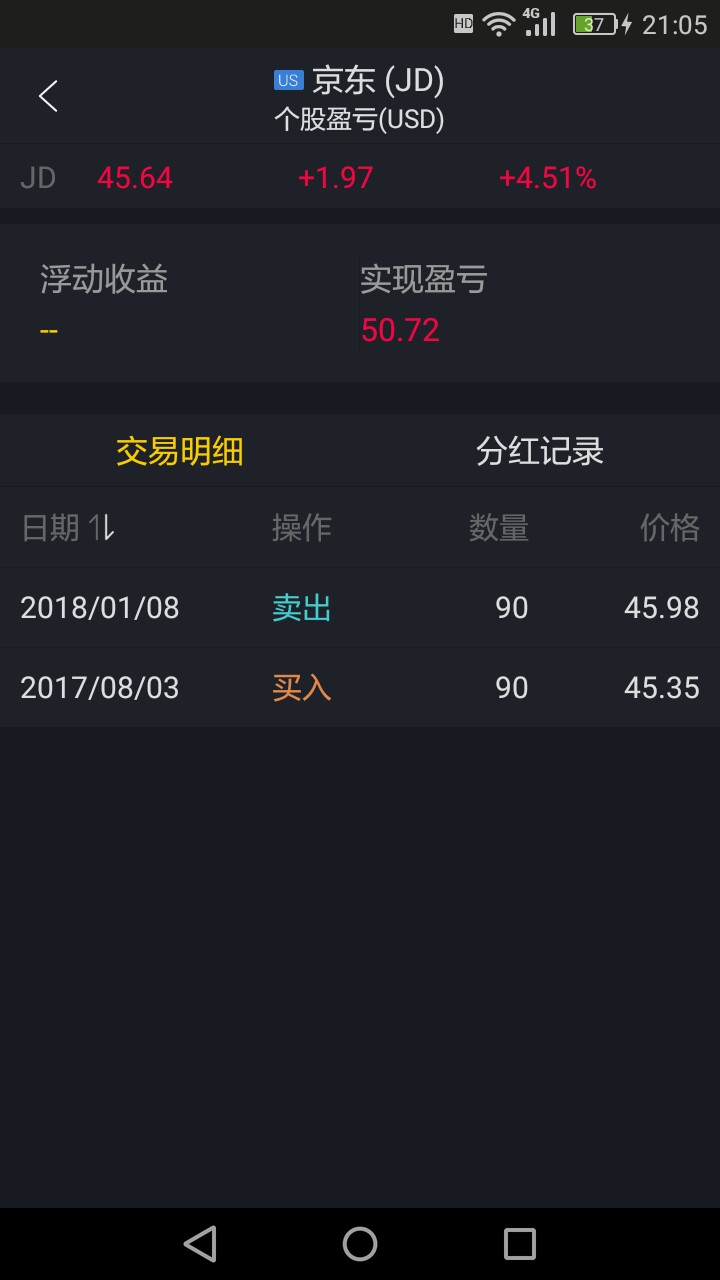Open the 2018/01/08 卖出 transaction
The height and width of the screenshot is (1280, 720).
(x=360, y=608)
